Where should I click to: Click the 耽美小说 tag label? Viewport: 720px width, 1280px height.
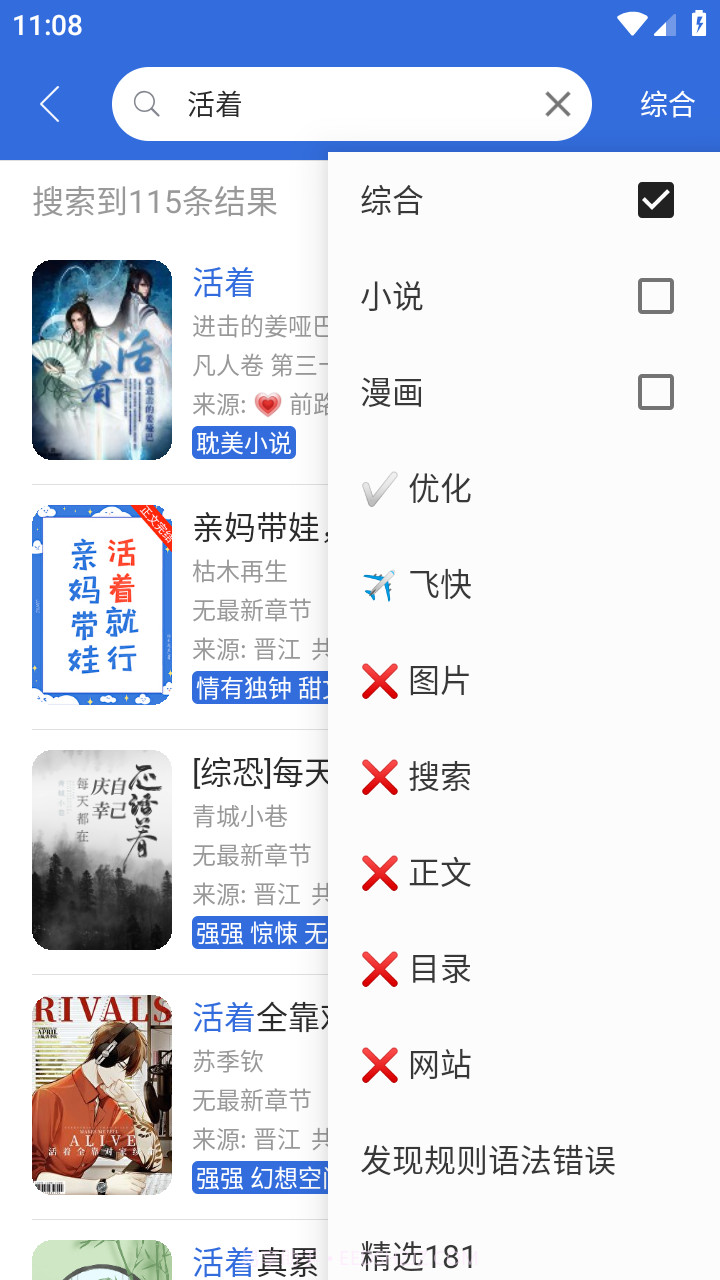(x=243, y=443)
